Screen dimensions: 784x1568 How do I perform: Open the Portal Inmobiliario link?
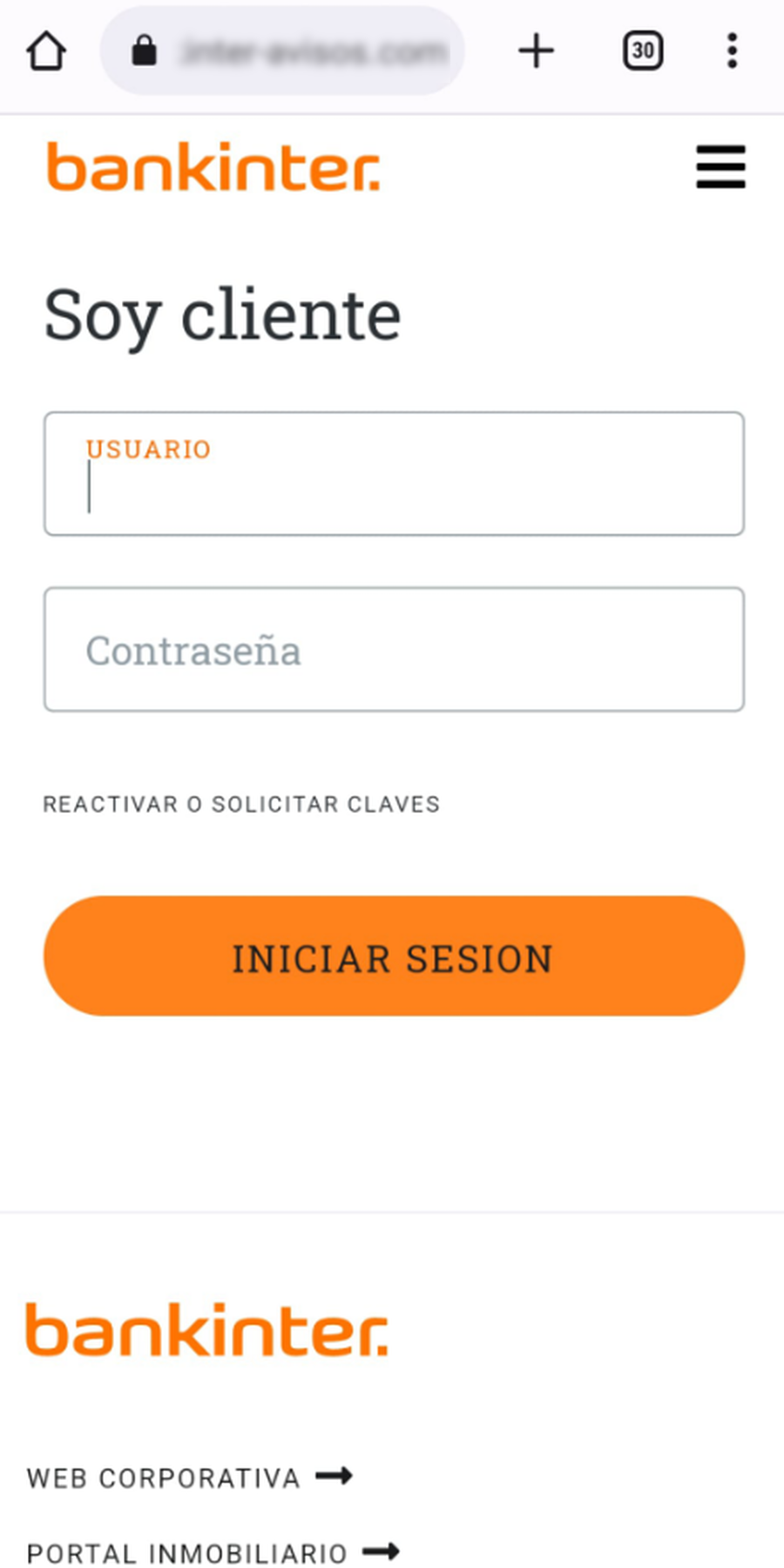(x=212, y=1552)
